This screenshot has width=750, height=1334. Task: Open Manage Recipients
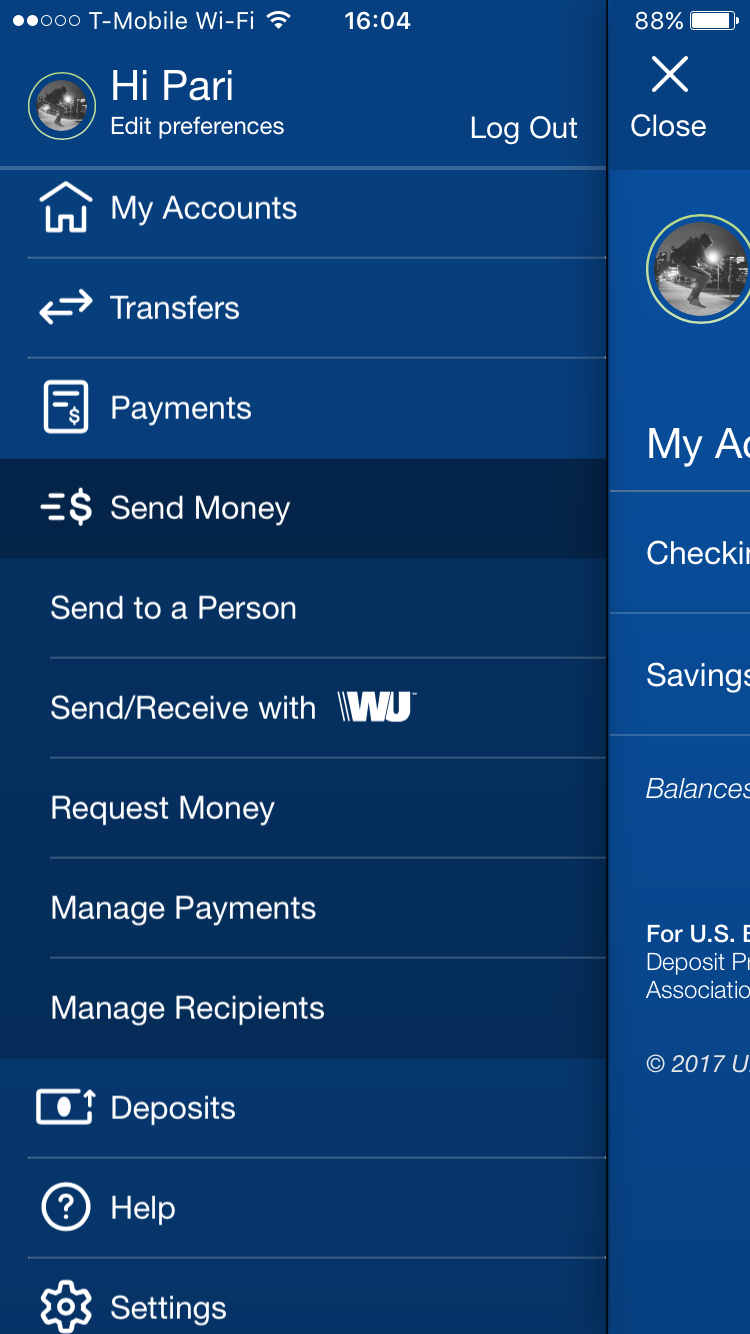pos(187,1008)
